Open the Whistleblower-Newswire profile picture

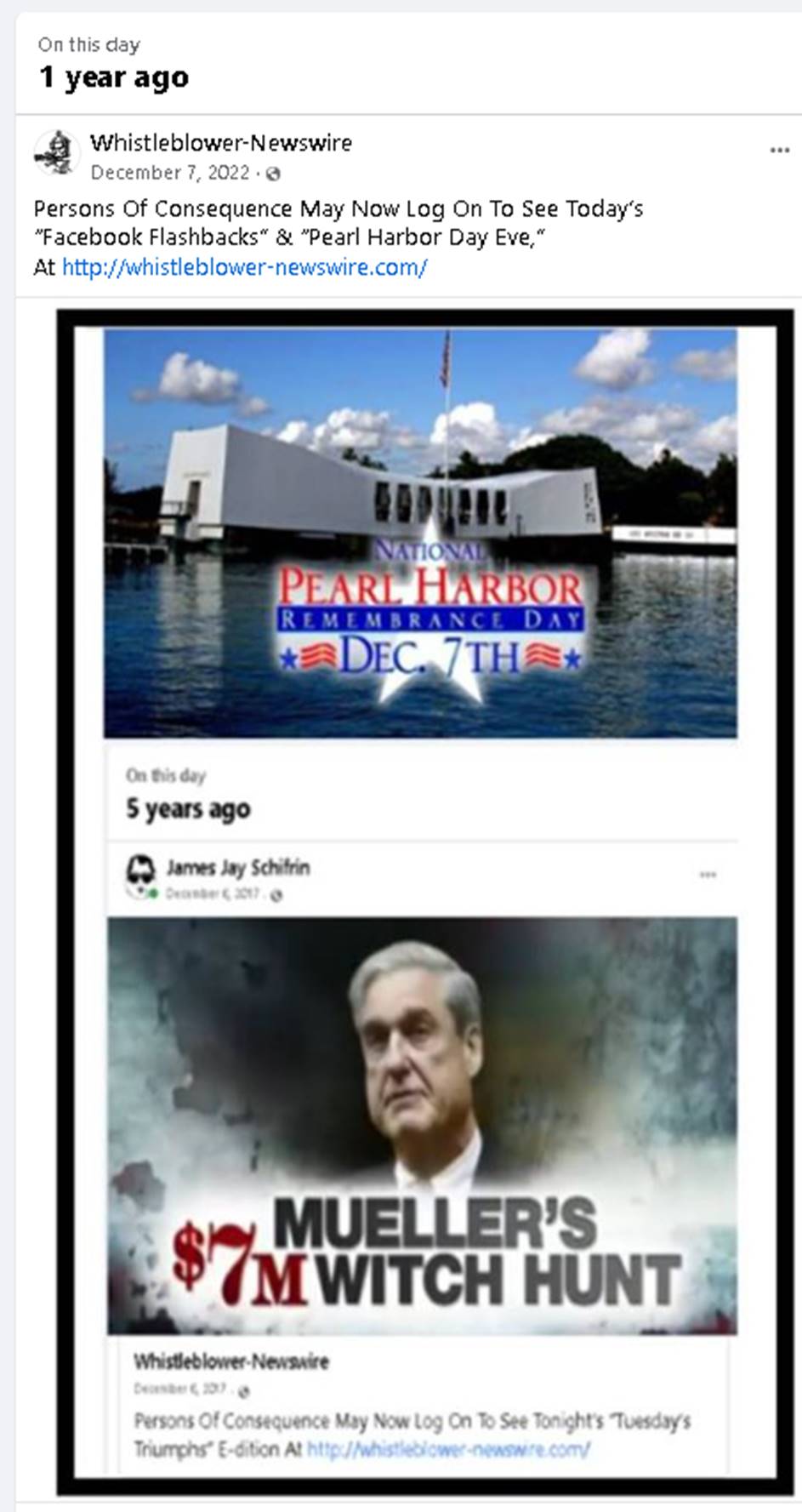coord(57,153)
